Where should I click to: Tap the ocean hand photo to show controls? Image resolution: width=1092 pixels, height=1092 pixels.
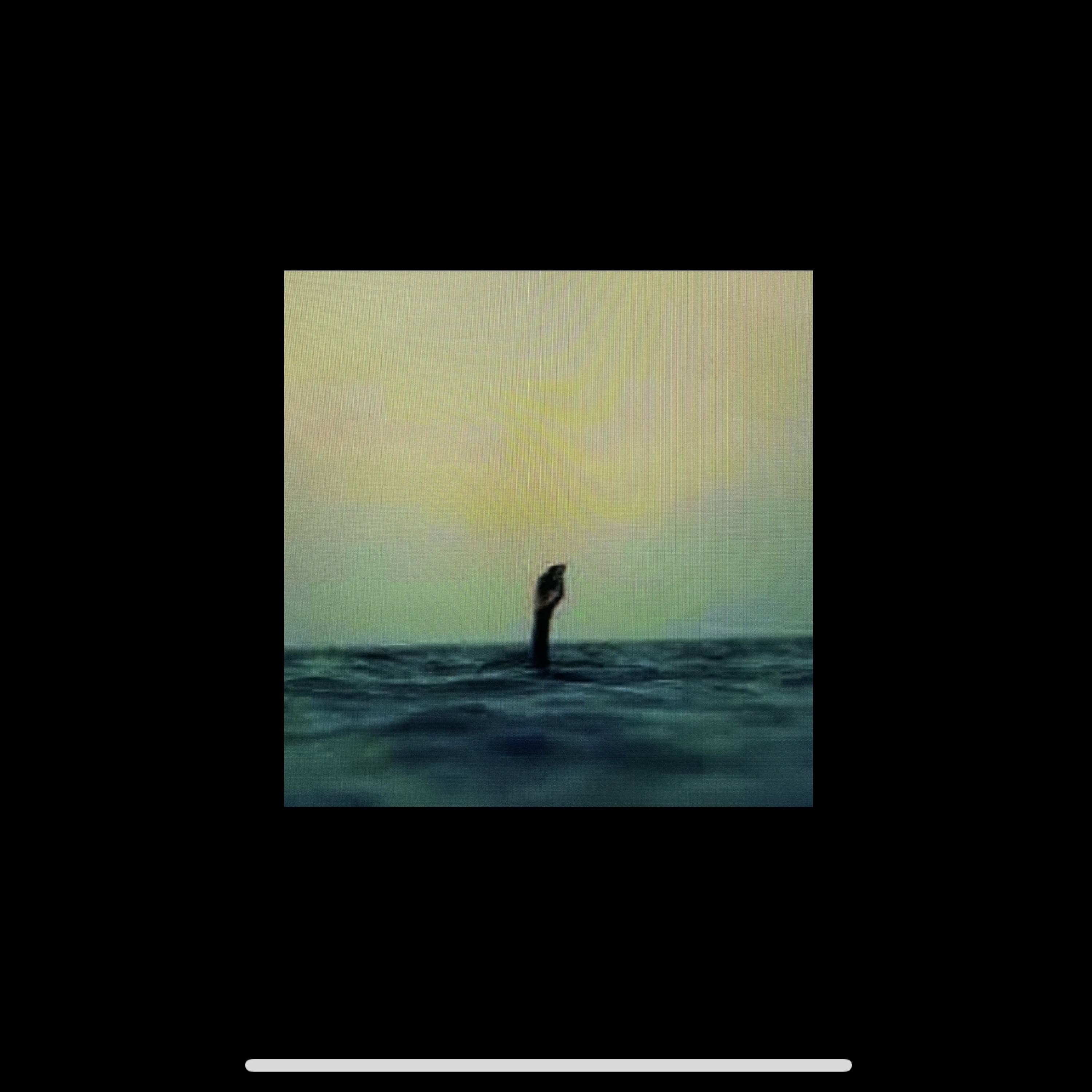point(548,538)
